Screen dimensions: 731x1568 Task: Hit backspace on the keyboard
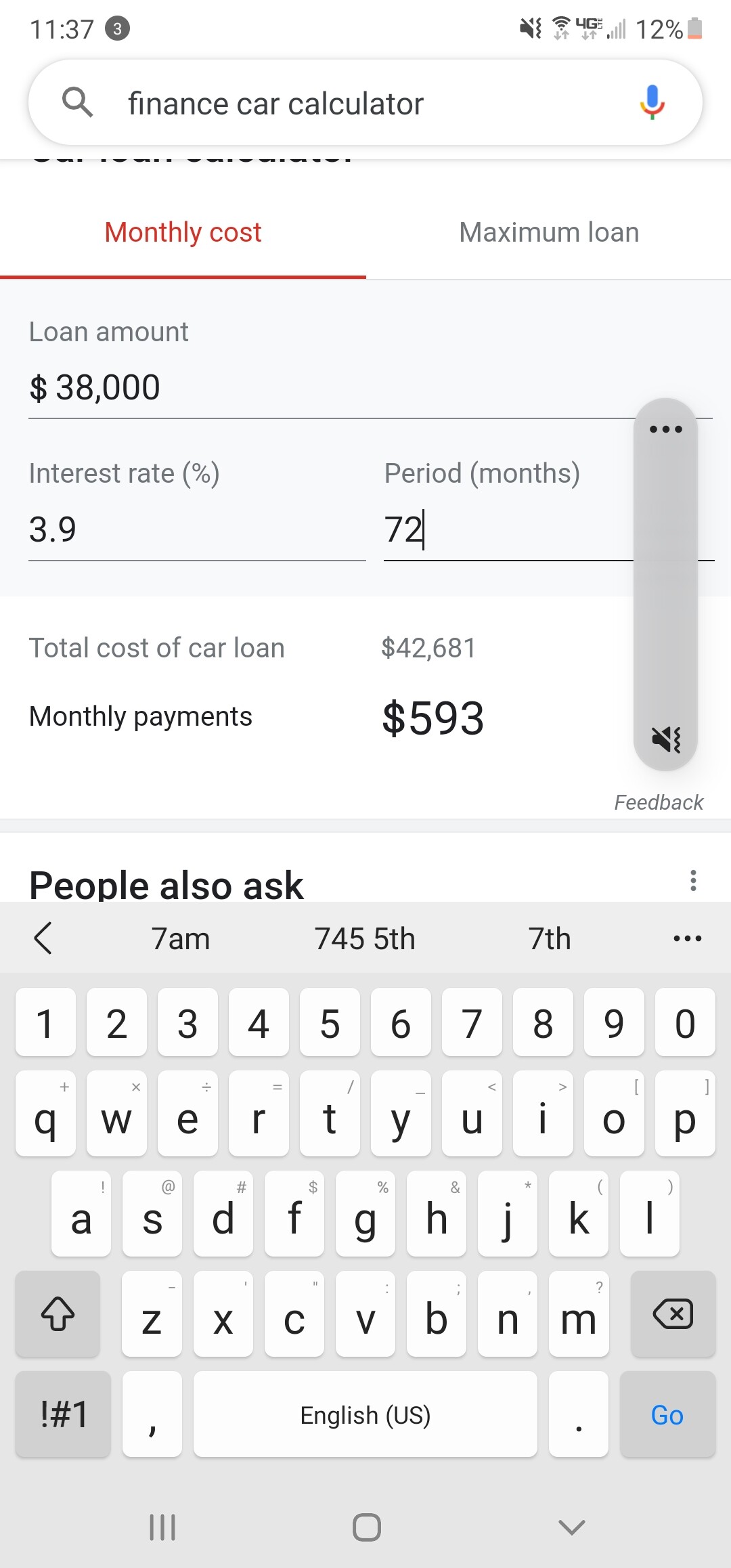click(x=672, y=1314)
